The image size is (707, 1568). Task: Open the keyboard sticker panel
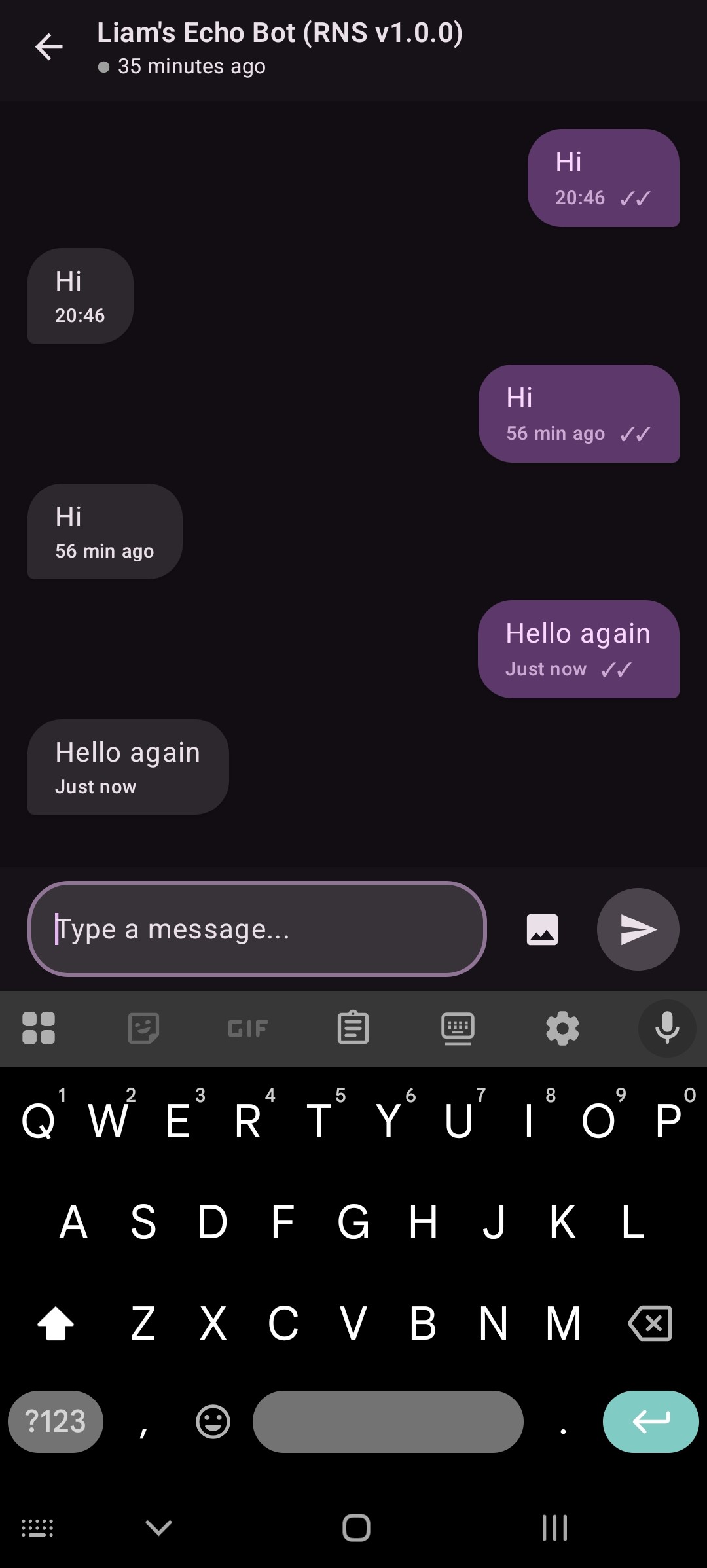pos(143,1028)
